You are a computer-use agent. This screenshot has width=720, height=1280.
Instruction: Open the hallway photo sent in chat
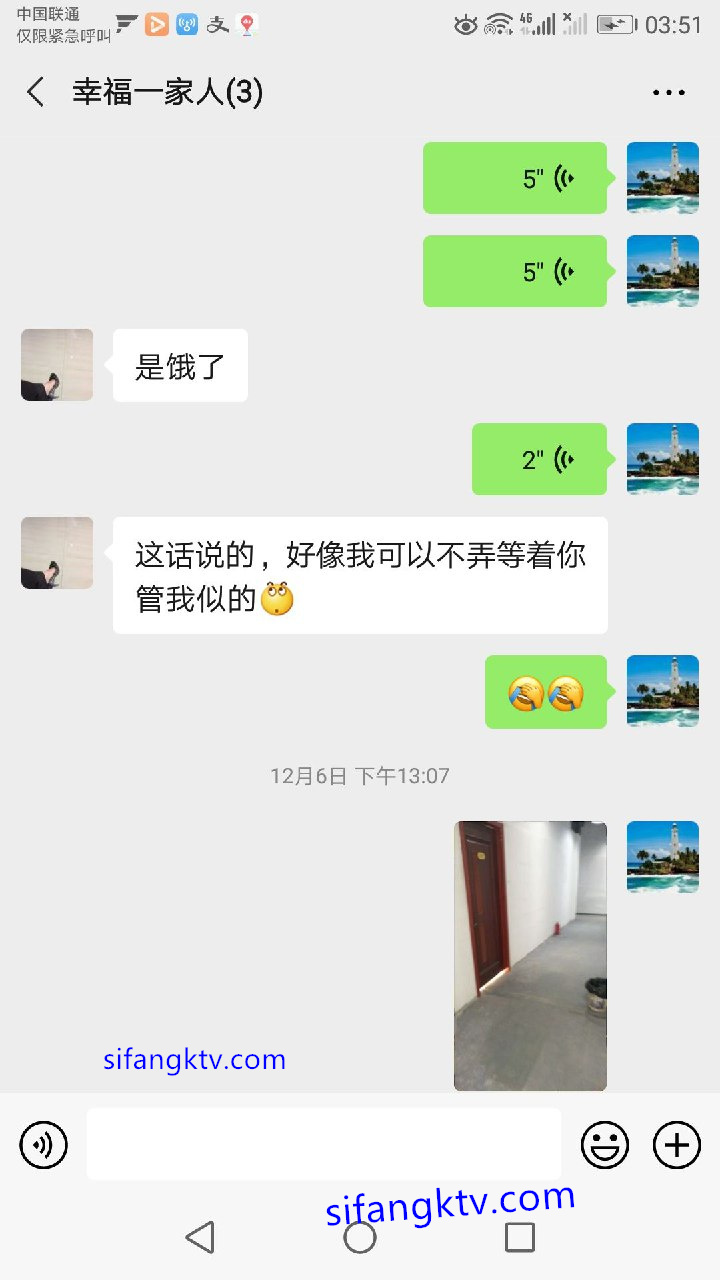point(530,955)
